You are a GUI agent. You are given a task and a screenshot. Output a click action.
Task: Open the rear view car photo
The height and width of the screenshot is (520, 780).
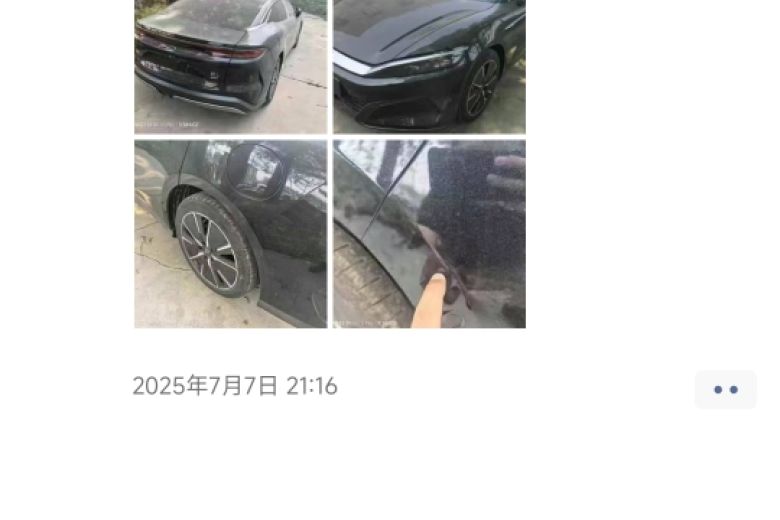231,66
